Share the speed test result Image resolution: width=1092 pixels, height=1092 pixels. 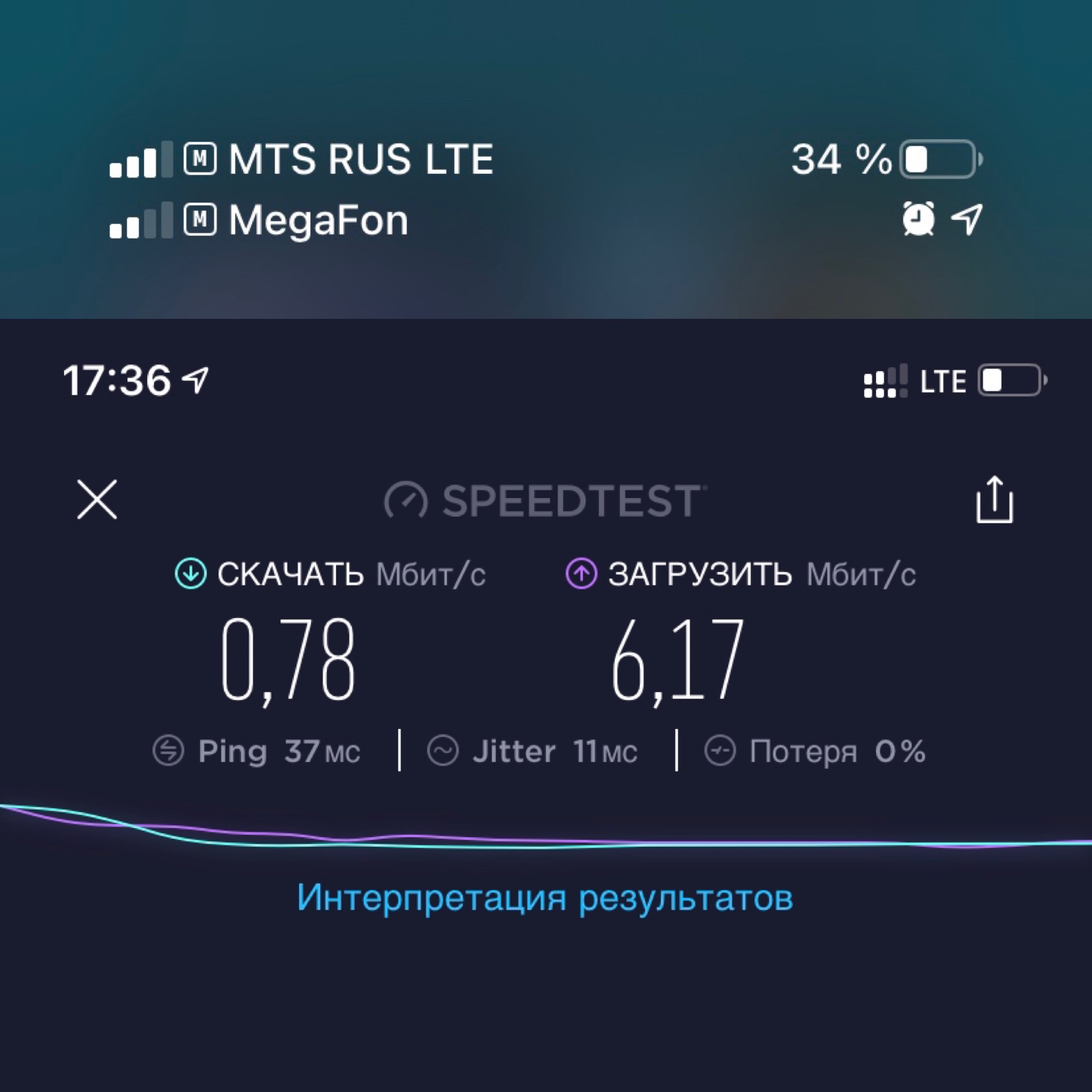[995, 500]
